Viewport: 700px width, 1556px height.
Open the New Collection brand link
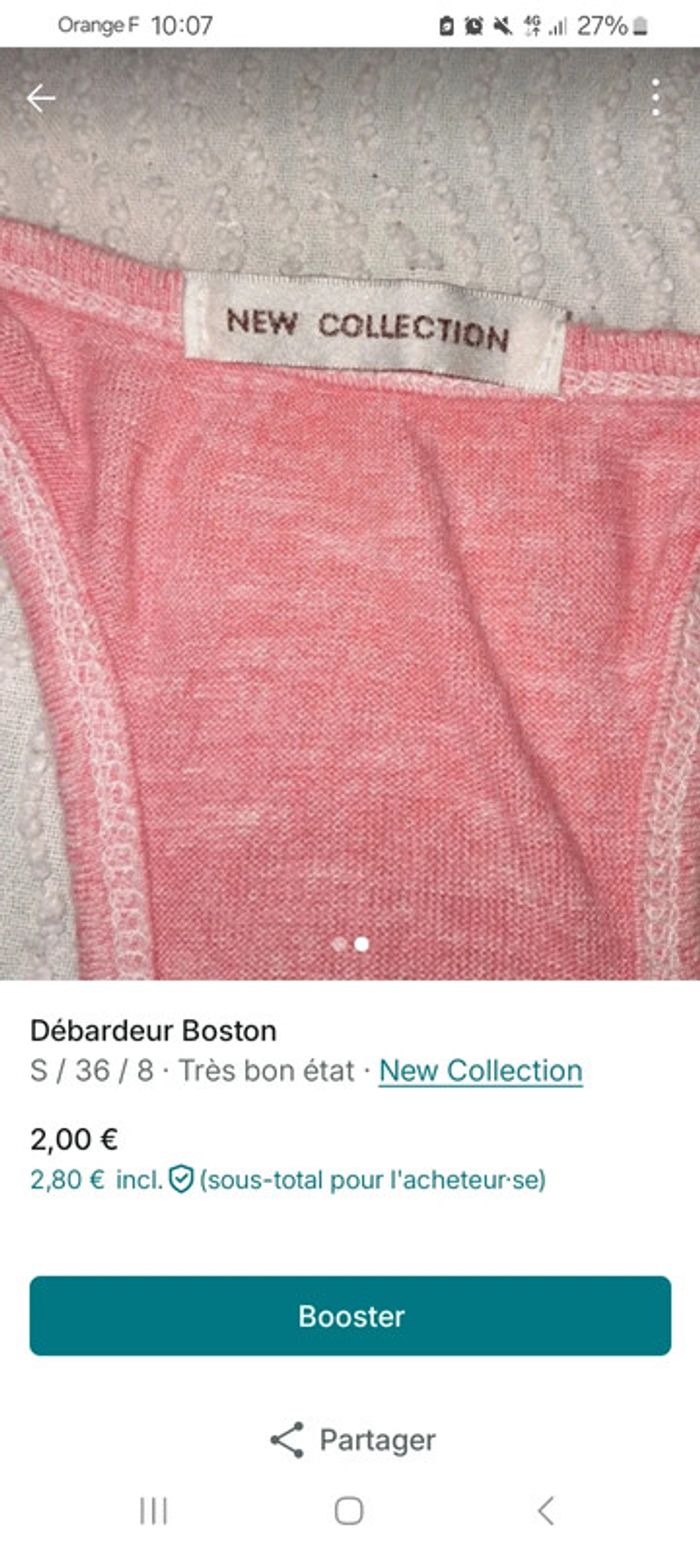point(480,1070)
